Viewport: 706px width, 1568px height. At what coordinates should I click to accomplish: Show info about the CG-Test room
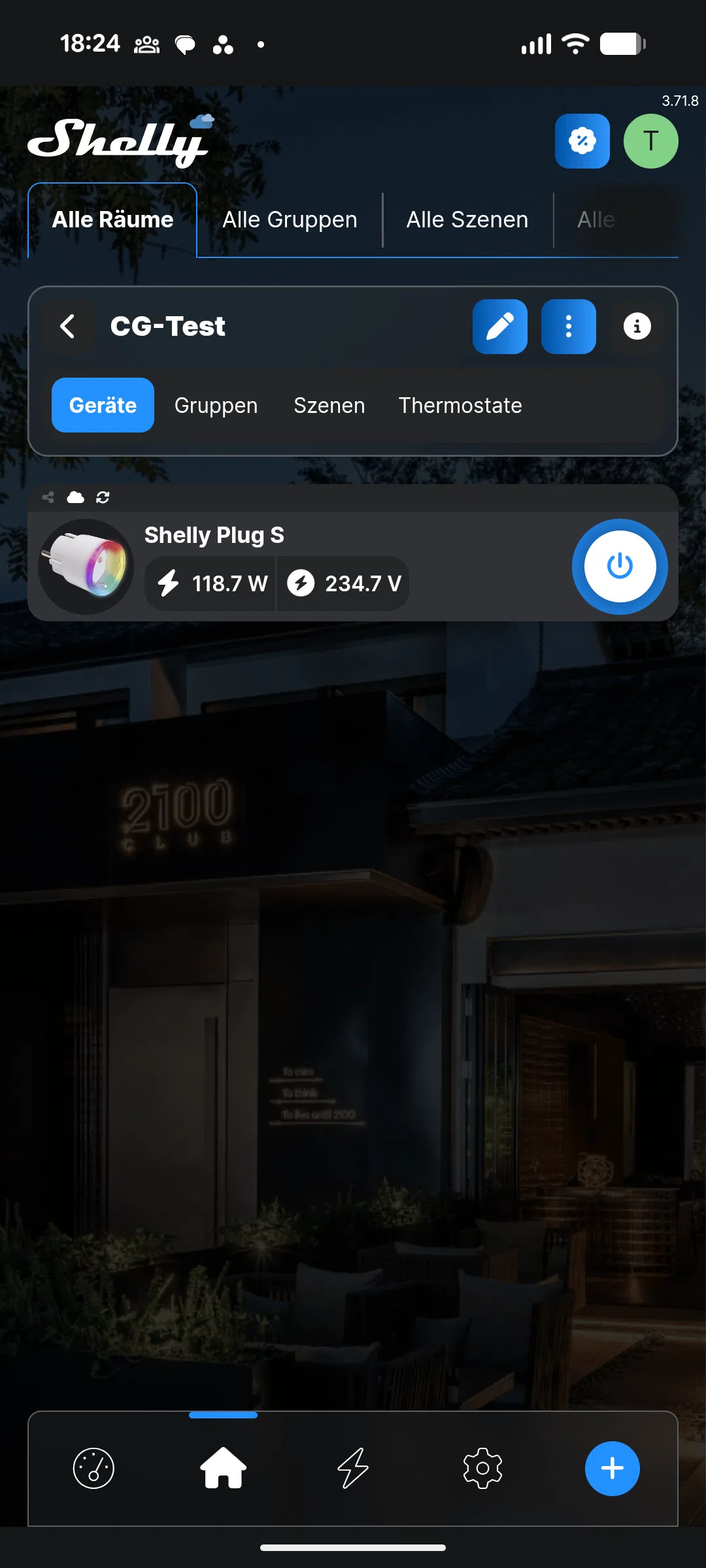(x=637, y=326)
